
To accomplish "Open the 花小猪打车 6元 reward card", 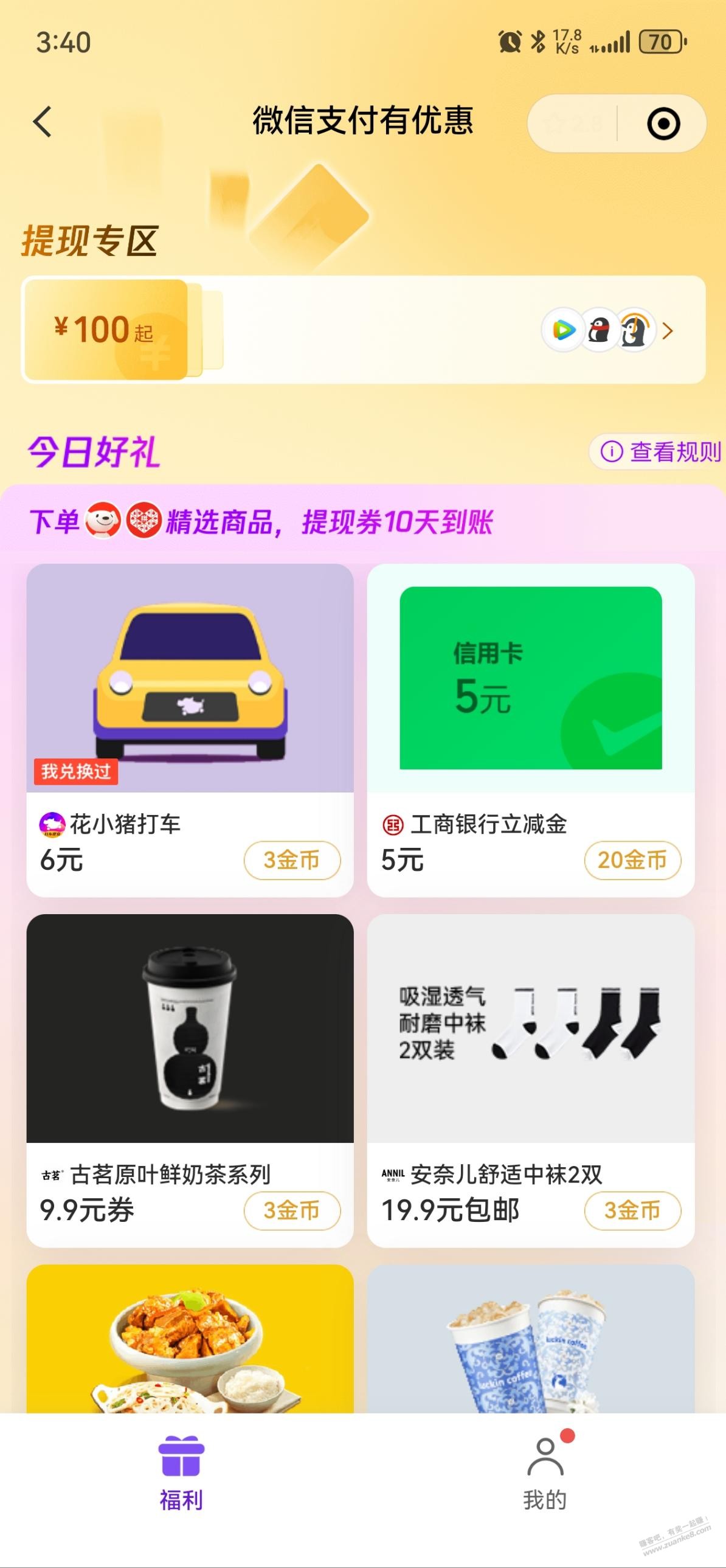I will pyautogui.click(x=190, y=730).
